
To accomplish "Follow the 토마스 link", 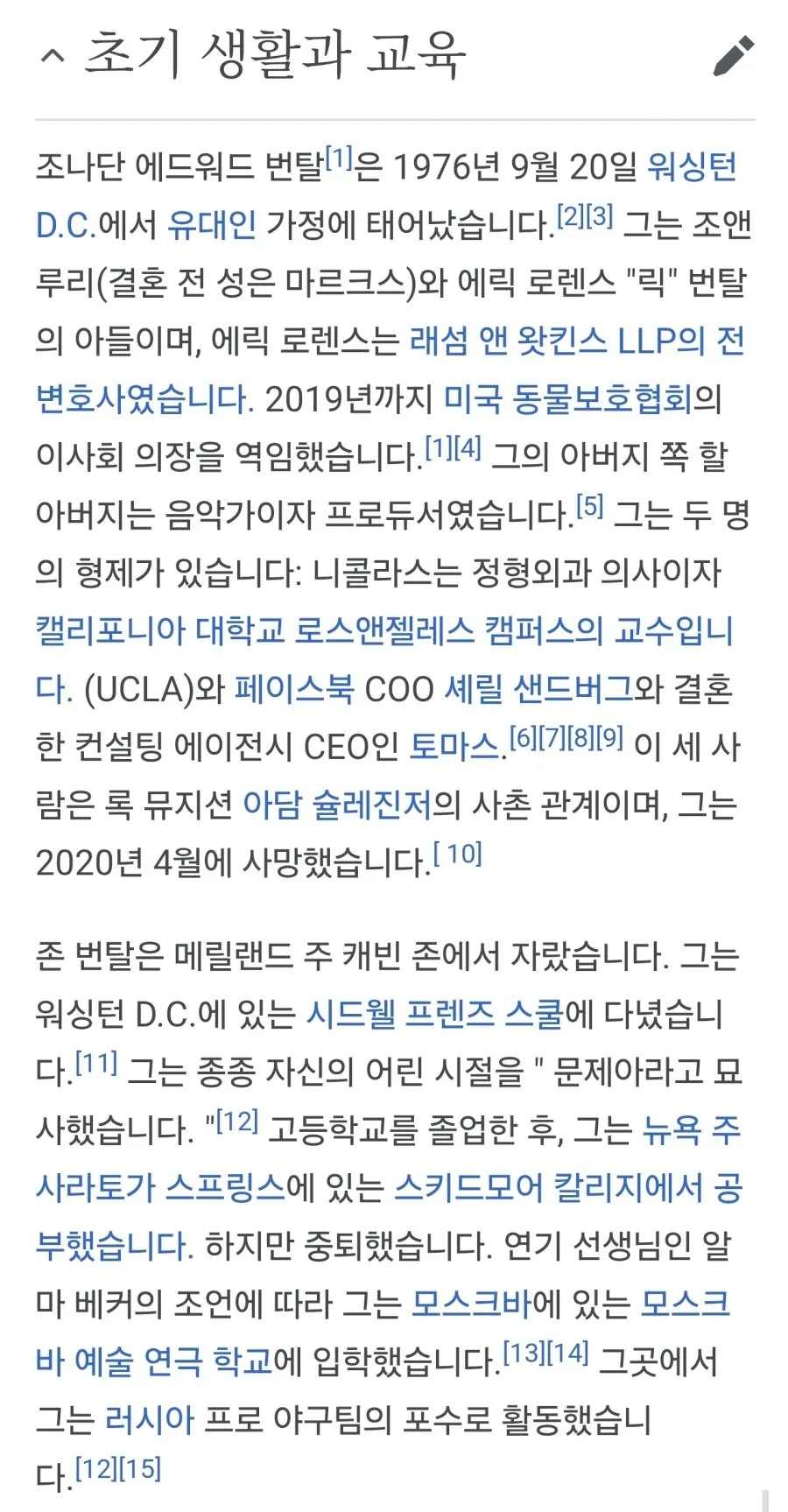I will tap(454, 747).
